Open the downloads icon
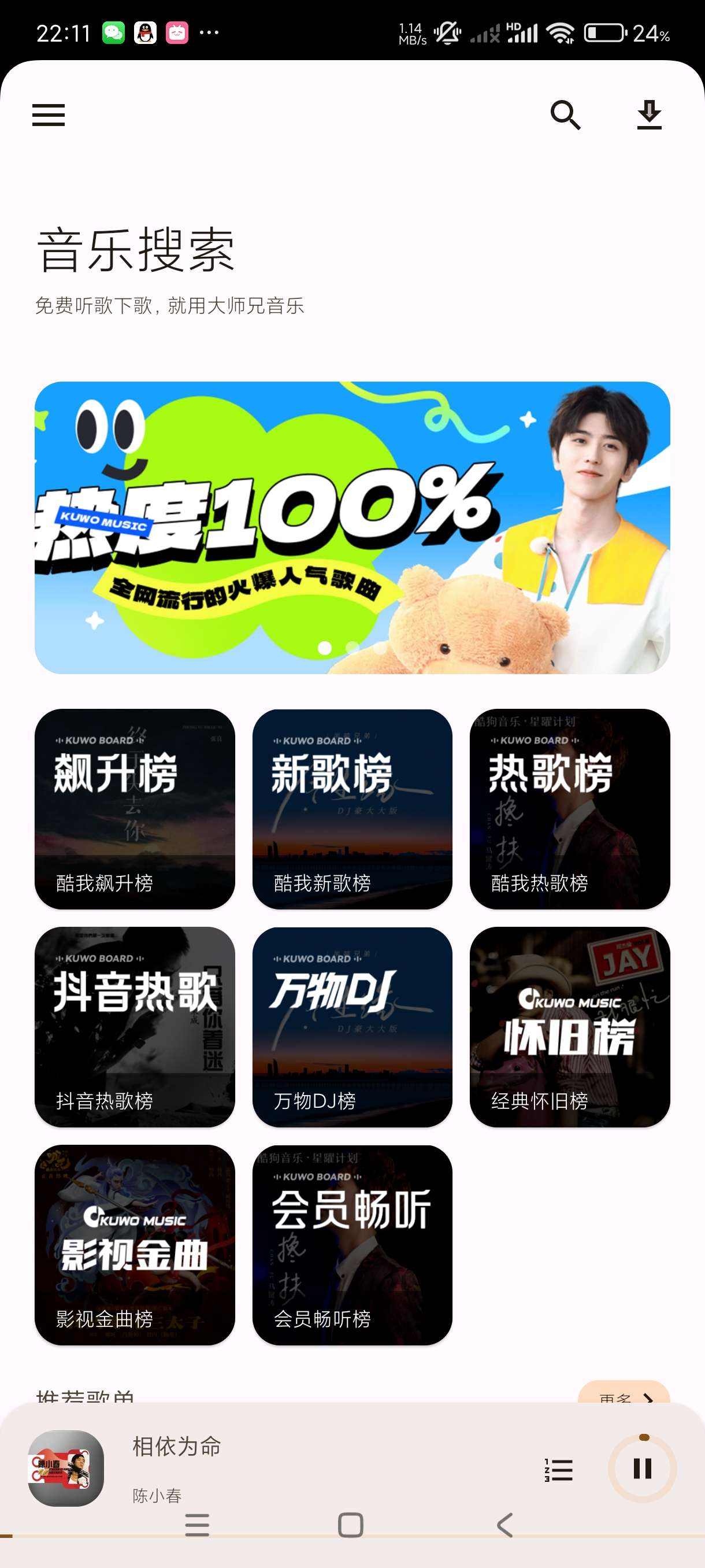Image resolution: width=705 pixels, height=1568 pixels. [648, 114]
